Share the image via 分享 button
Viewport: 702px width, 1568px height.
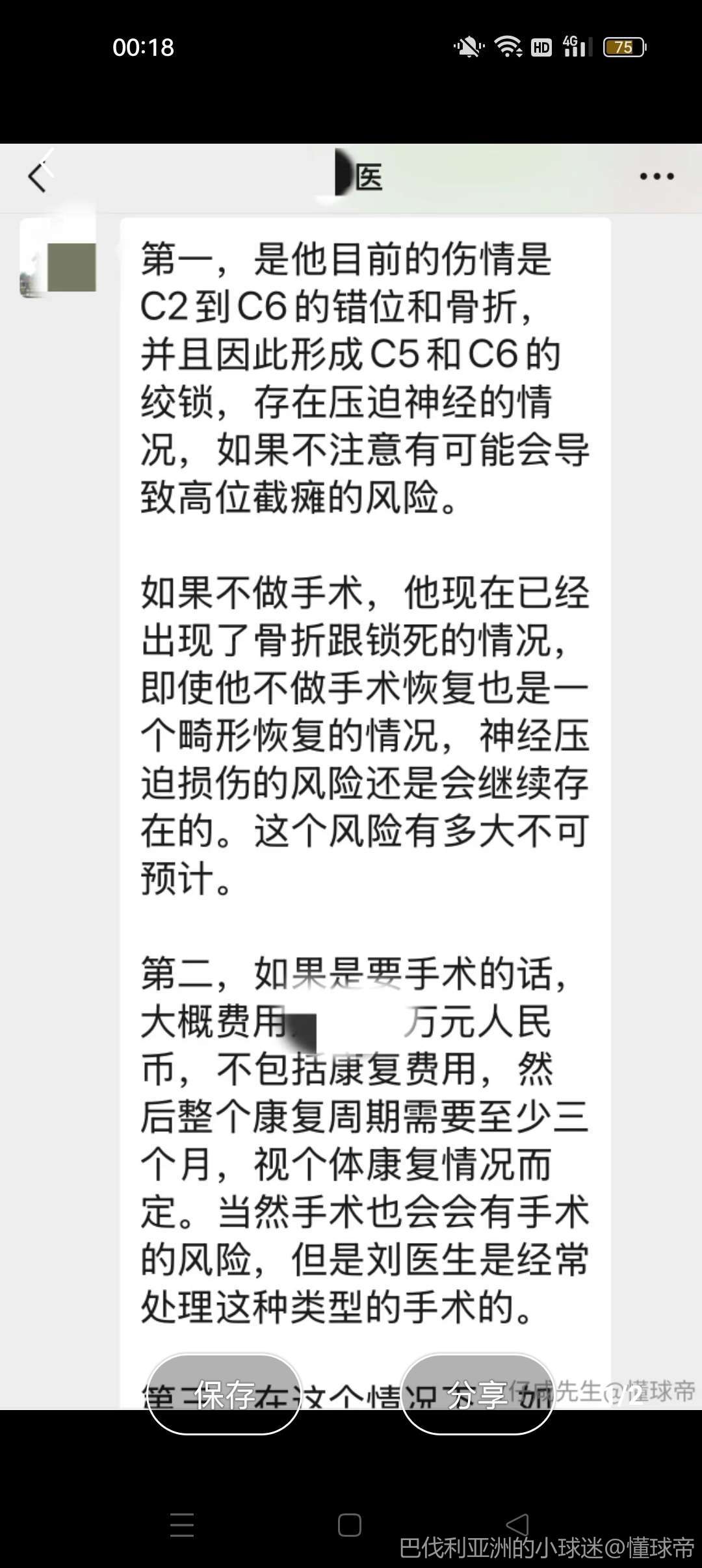478,1393
